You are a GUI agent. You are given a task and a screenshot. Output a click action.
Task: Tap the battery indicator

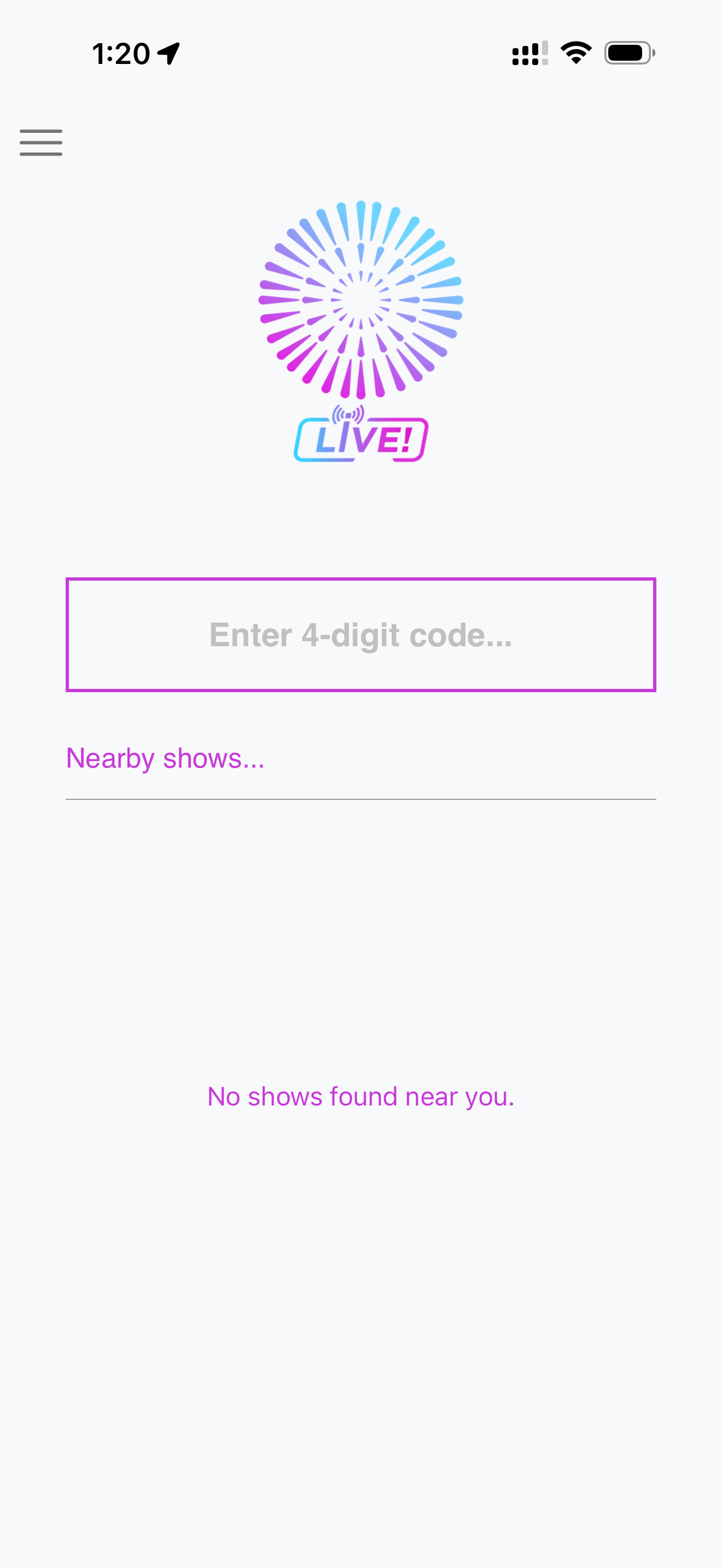(628, 54)
